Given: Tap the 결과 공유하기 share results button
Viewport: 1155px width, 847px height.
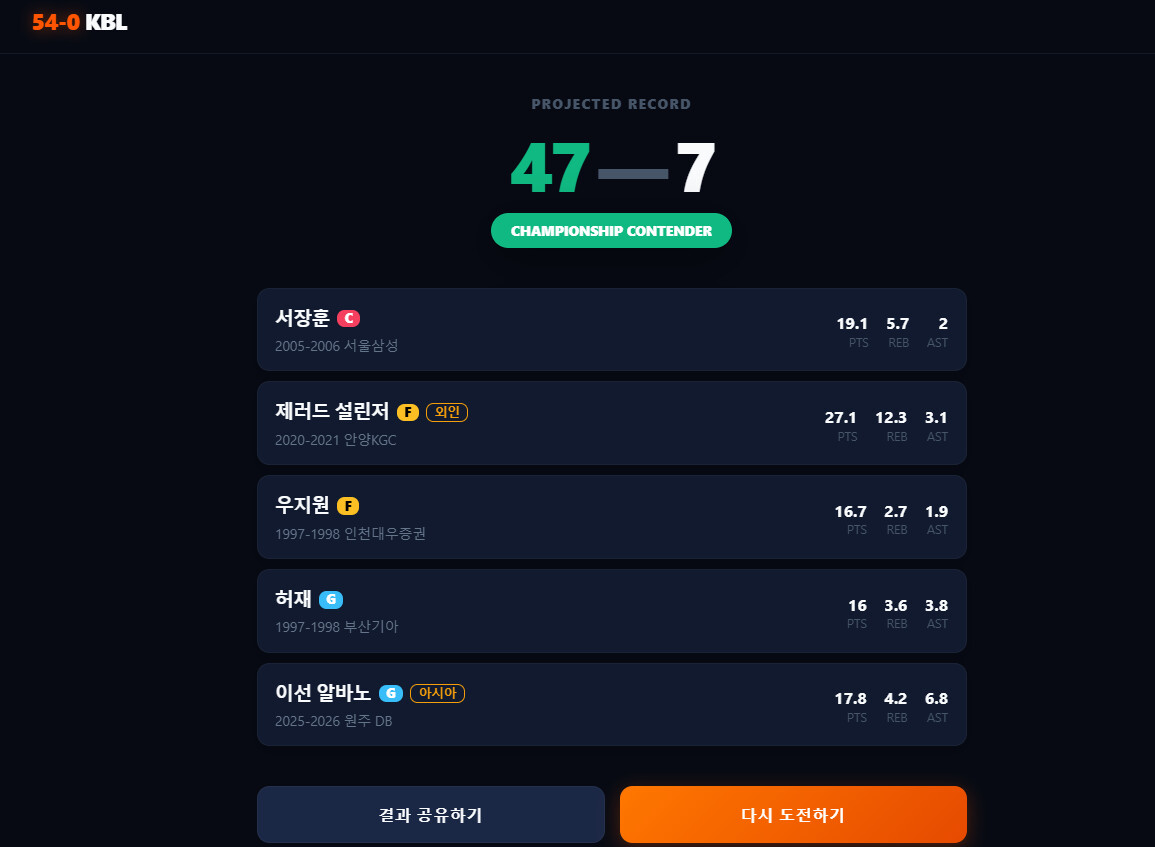Looking at the screenshot, I should coord(431,815).
